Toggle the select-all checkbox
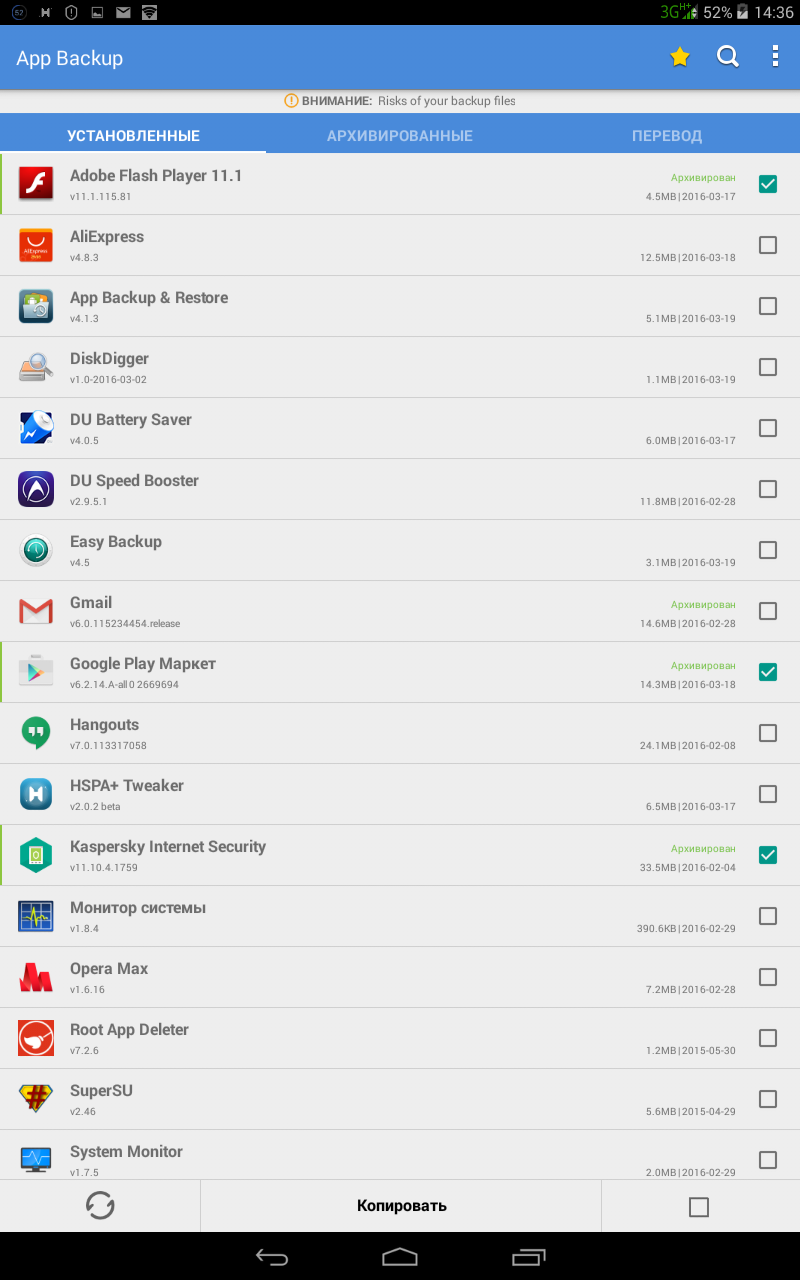 click(699, 1207)
